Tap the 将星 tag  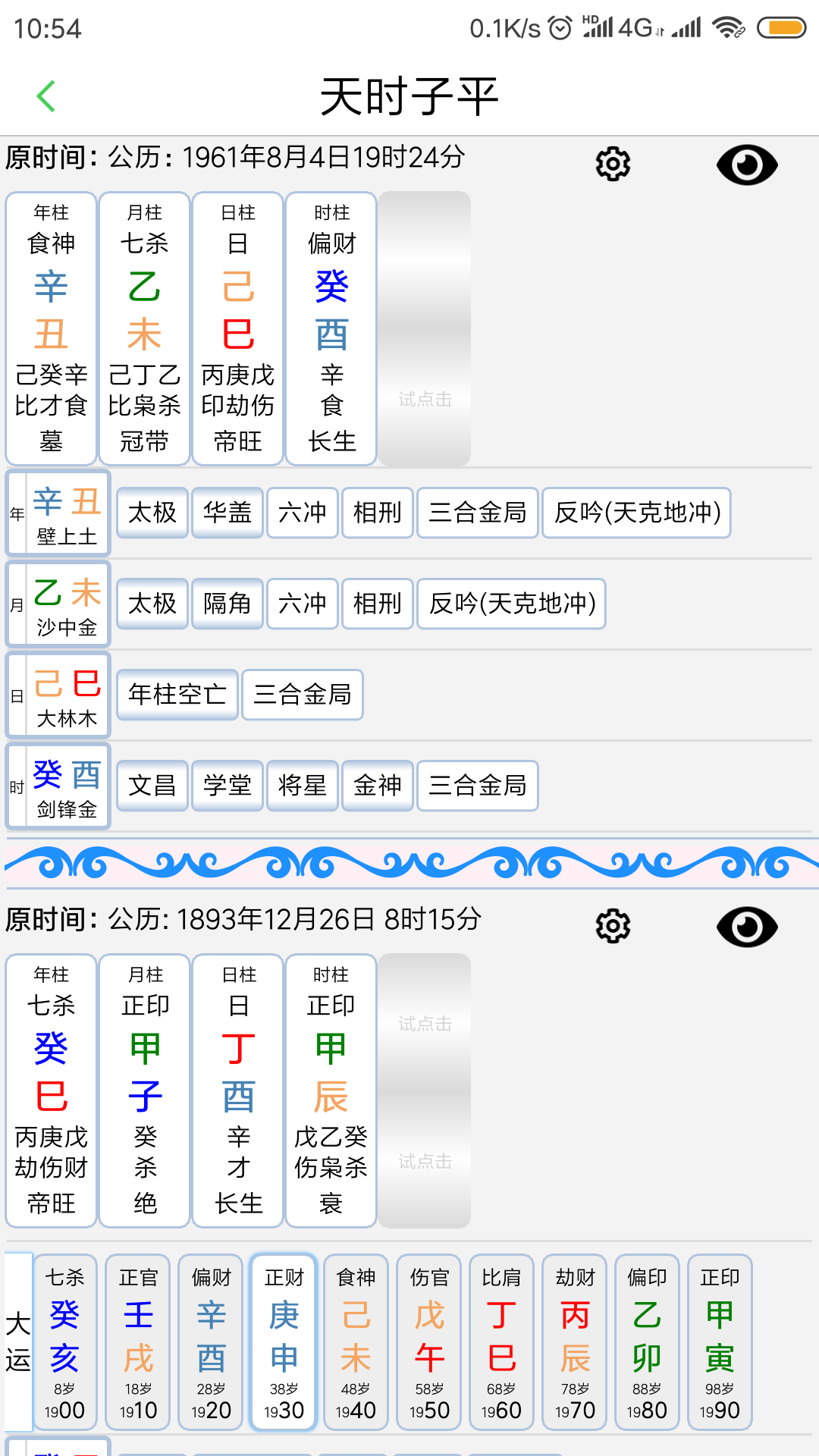(302, 786)
